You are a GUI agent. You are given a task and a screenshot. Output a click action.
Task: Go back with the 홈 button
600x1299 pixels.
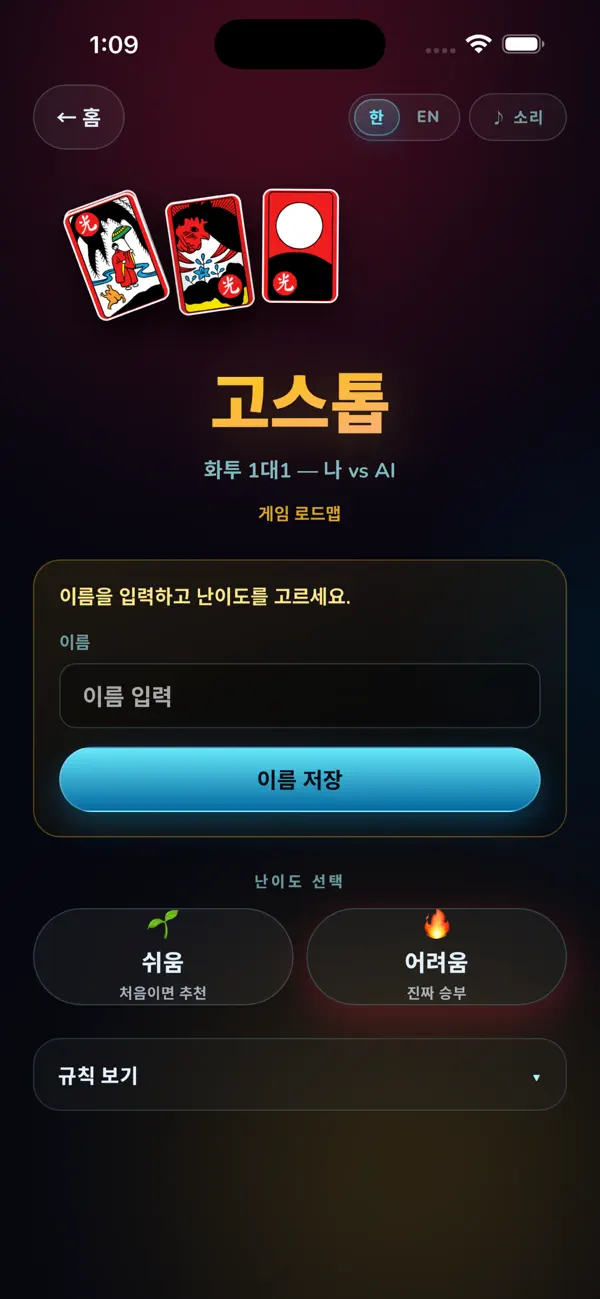coord(79,117)
